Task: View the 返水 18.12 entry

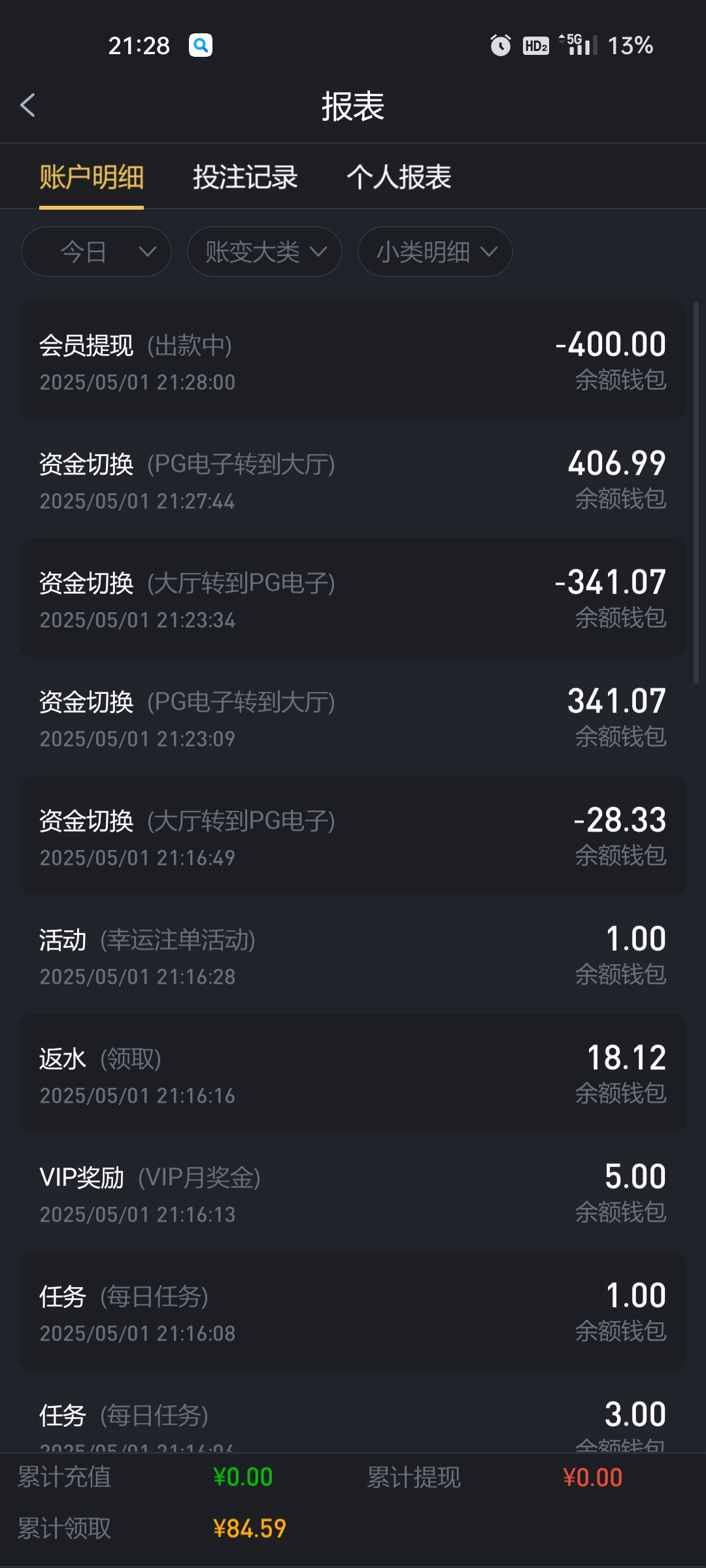Action: pos(353,1073)
